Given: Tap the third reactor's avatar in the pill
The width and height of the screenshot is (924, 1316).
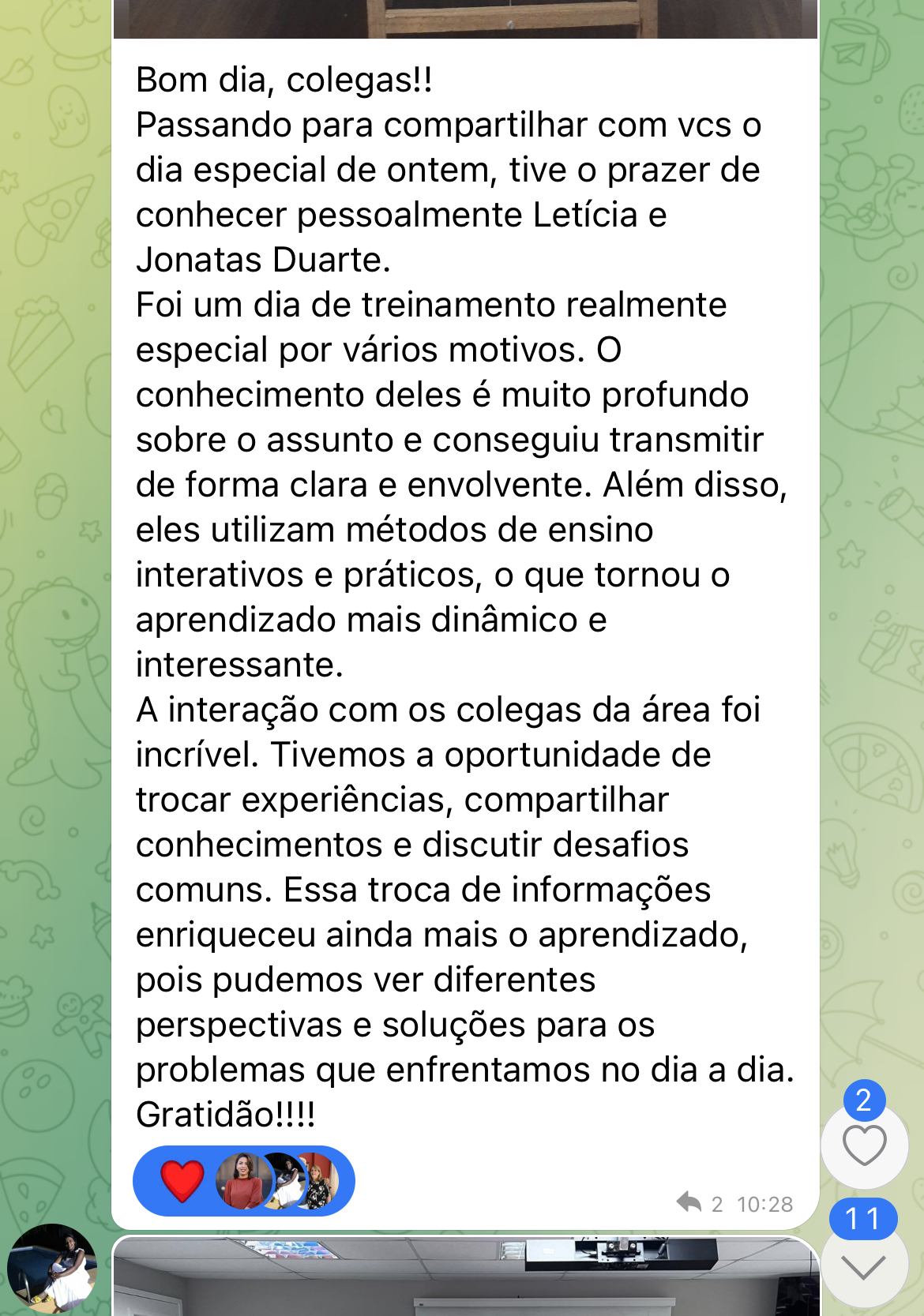Looking at the screenshot, I should pos(325,1181).
